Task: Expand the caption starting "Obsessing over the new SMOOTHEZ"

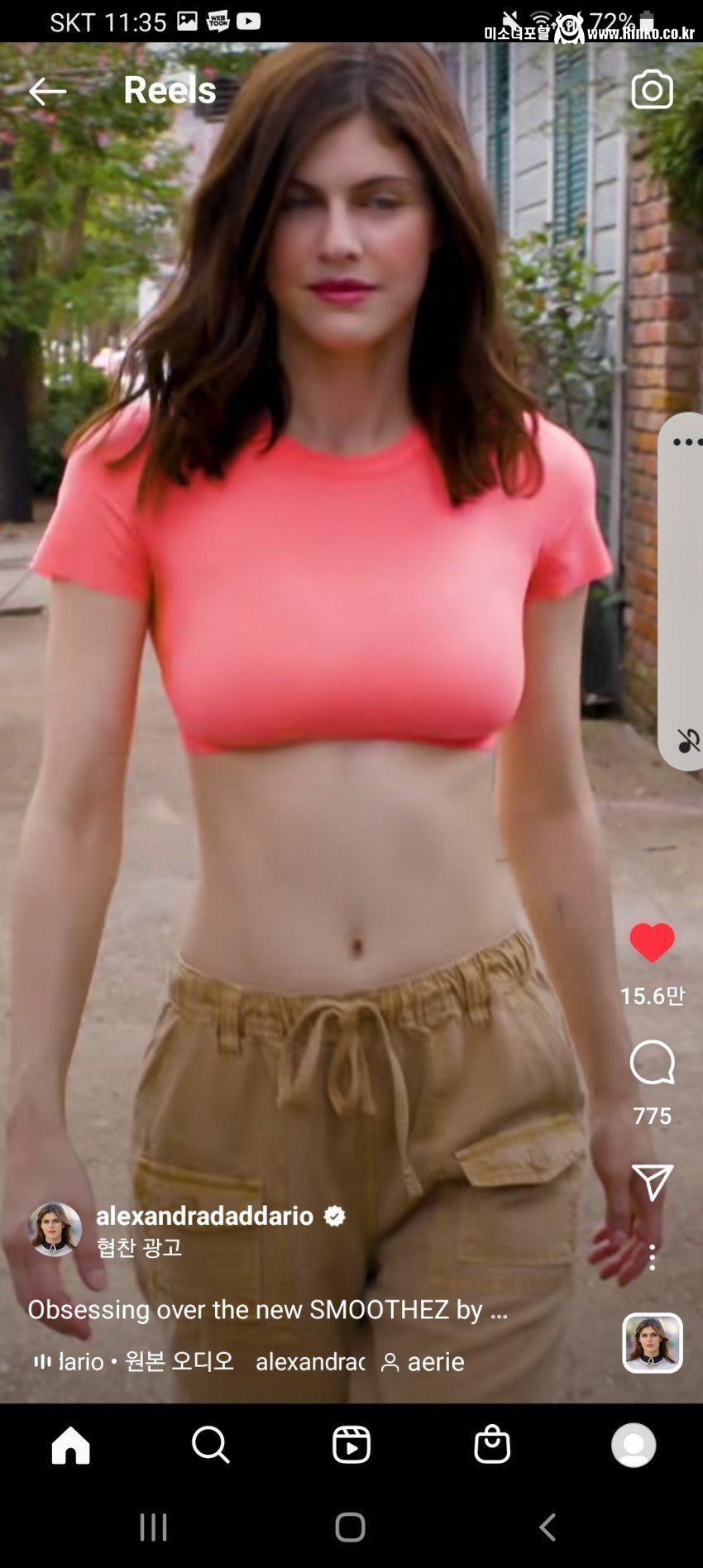Action: 267,1309
